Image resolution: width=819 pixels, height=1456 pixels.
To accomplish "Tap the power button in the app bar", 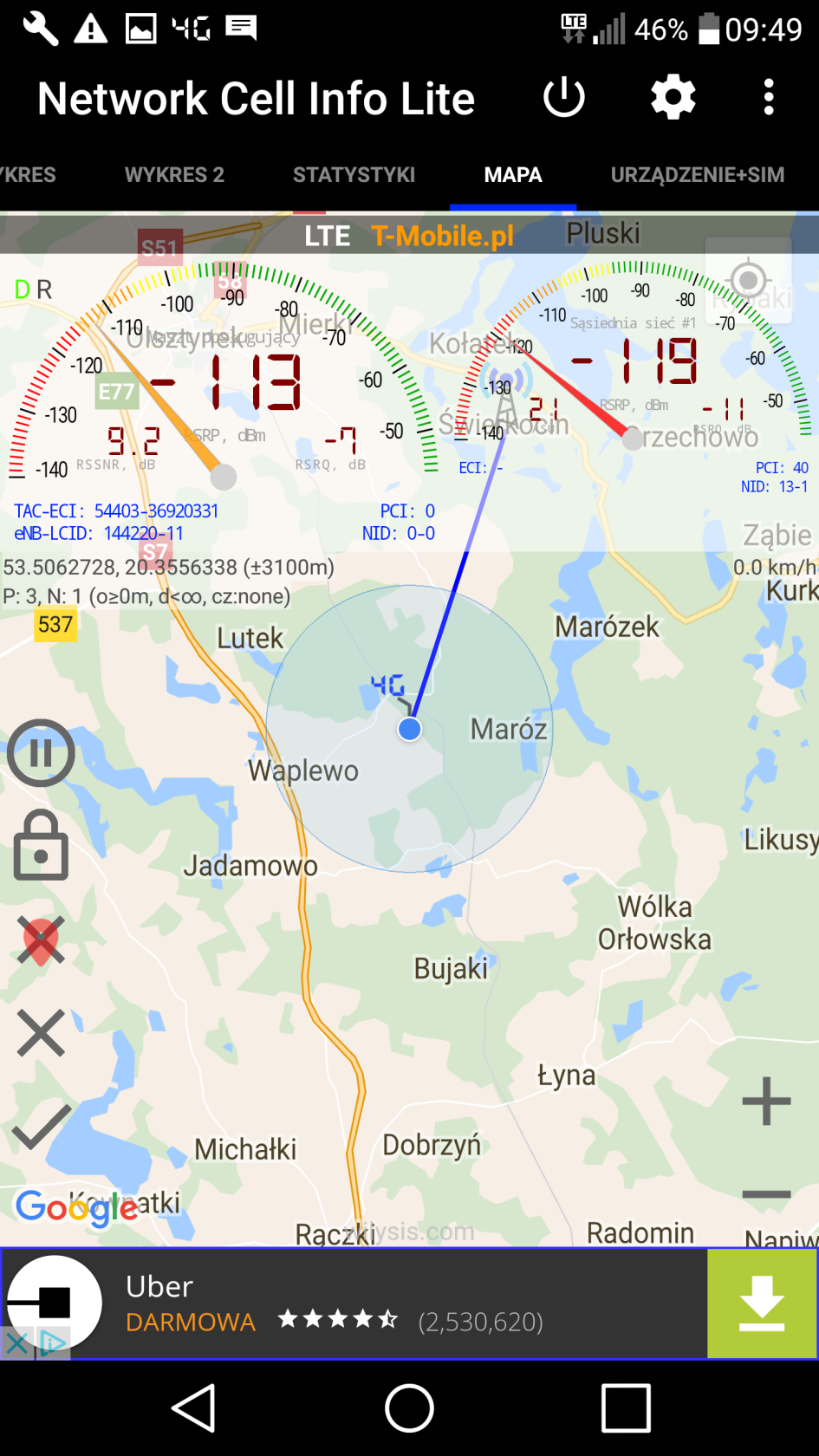I will 564,97.
